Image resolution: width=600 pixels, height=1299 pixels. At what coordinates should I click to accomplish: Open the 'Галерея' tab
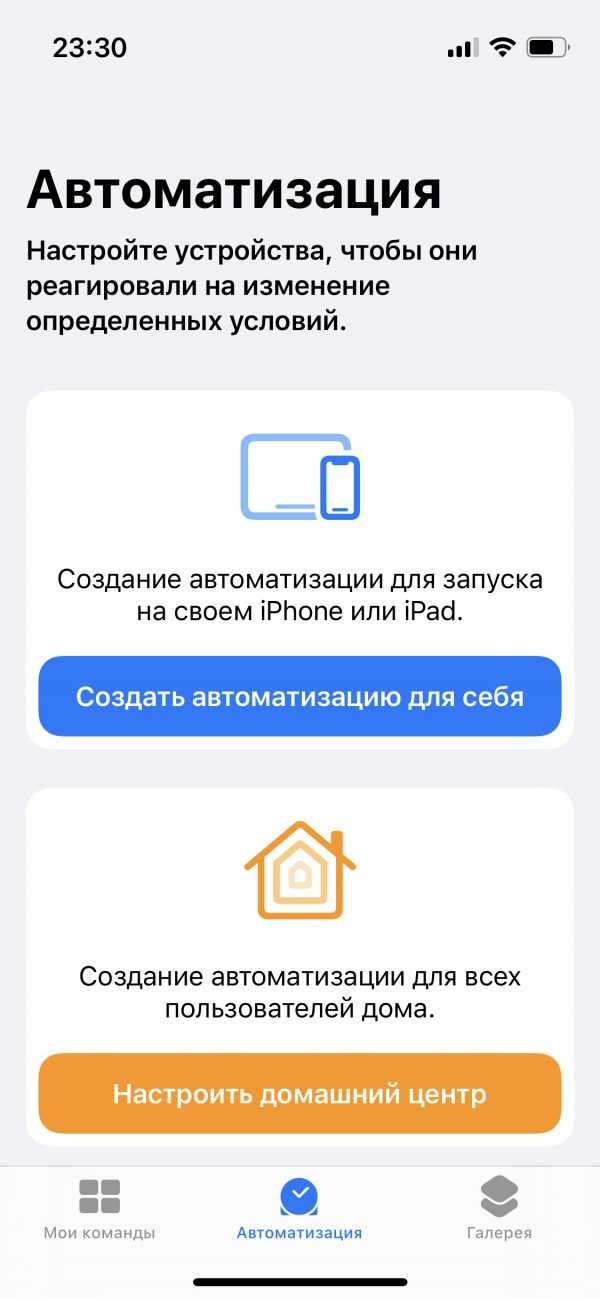tap(499, 1208)
